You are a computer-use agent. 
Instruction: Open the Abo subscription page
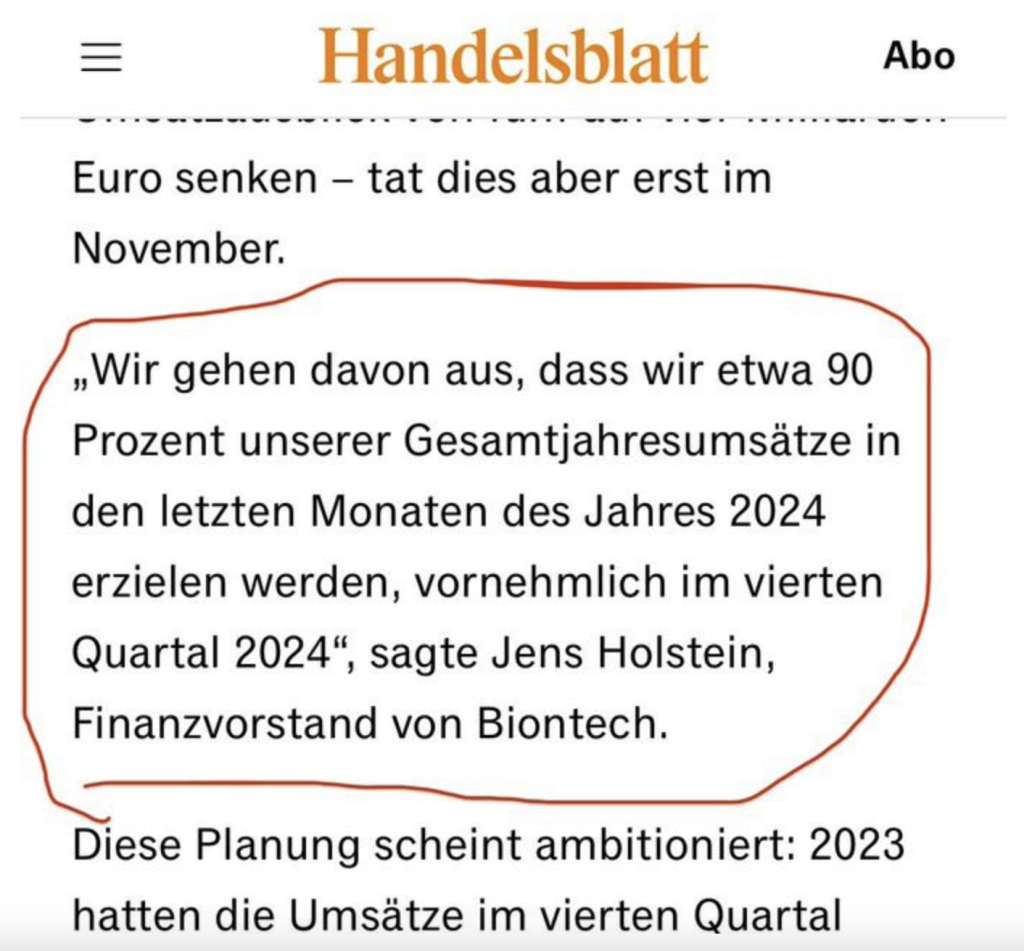click(x=918, y=56)
